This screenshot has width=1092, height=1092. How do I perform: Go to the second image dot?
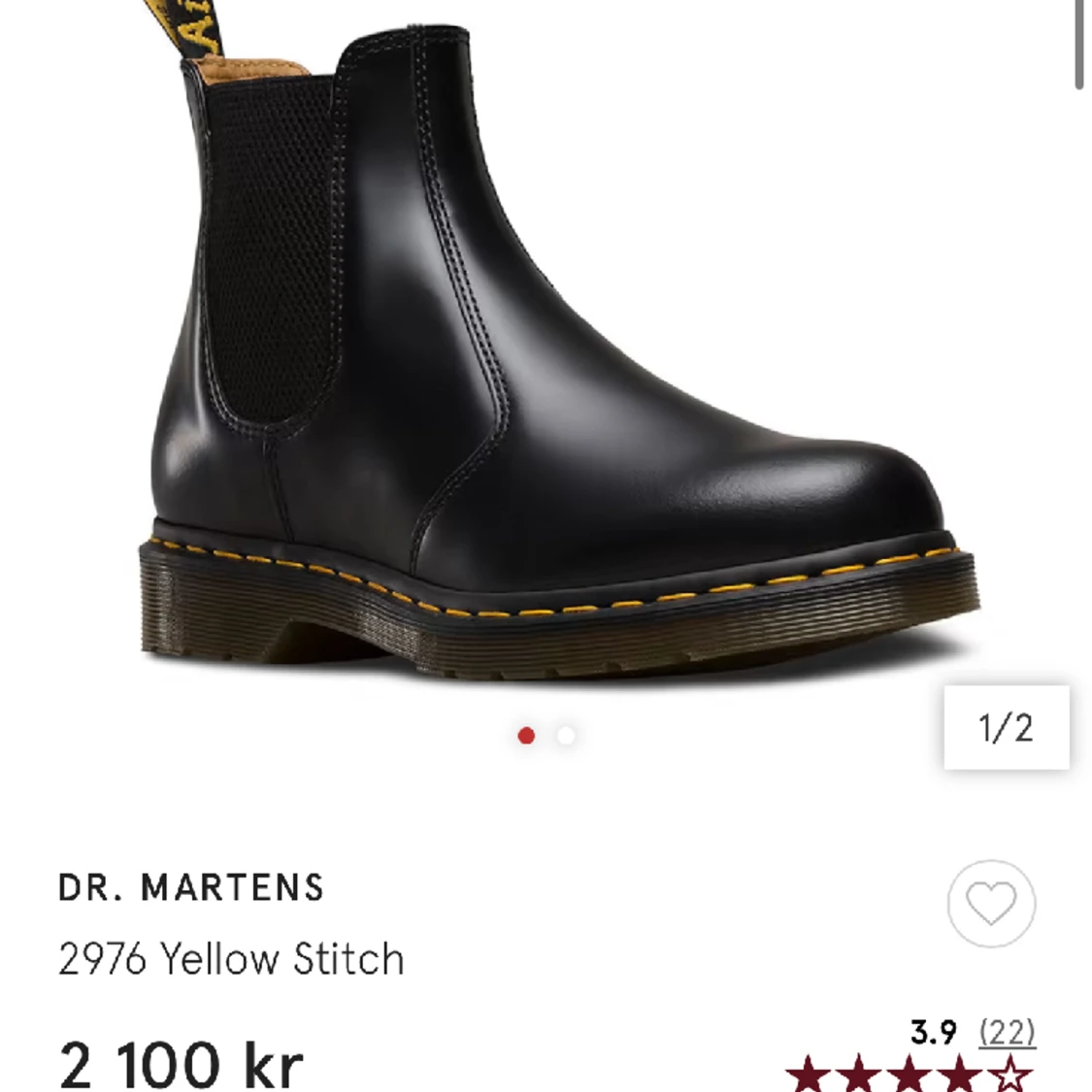pos(566,736)
